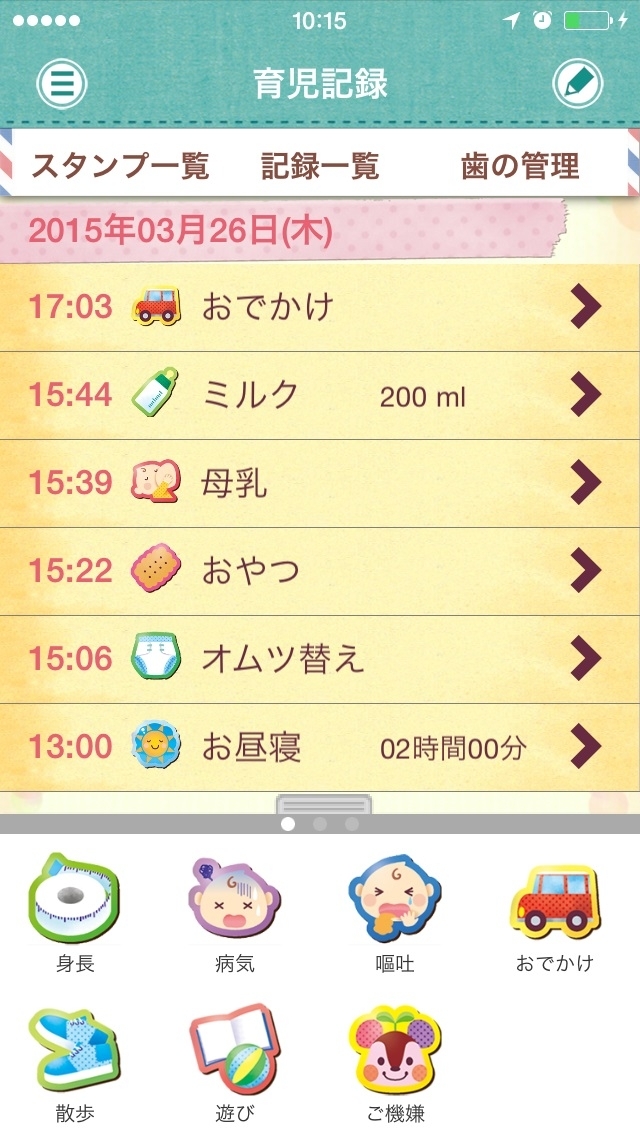Tap the stamp page indicator dots
The height and width of the screenshot is (1136, 640).
(x=320, y=825)
